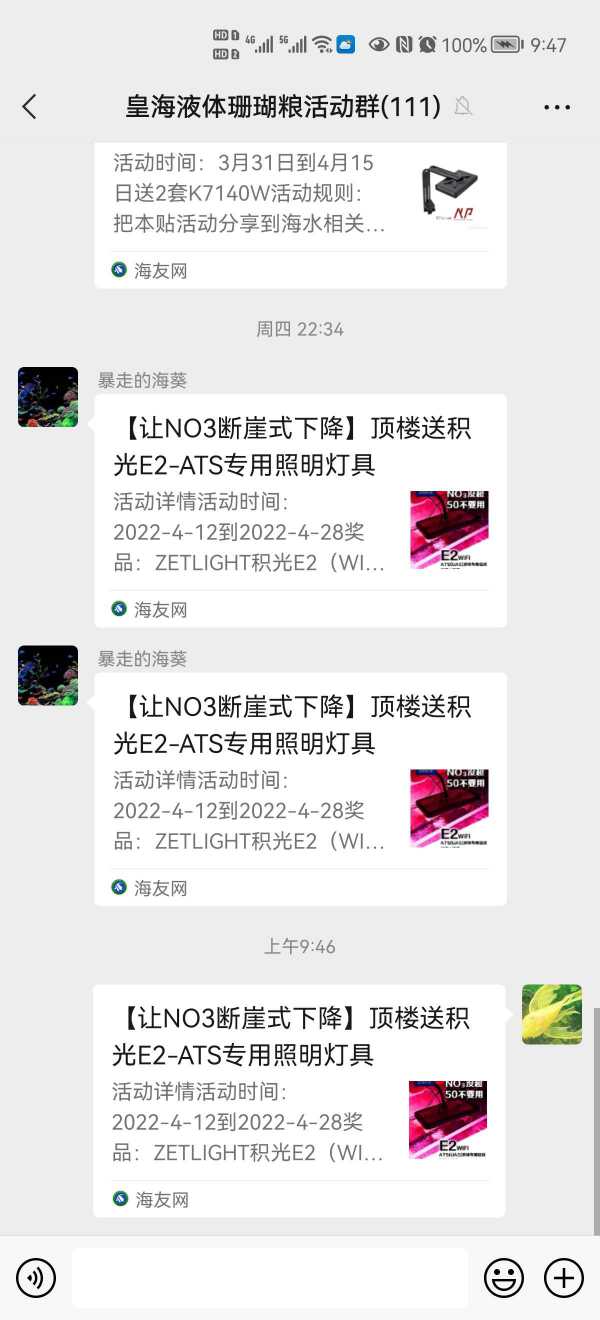
Task: Focus the message text field
Action: click(x=270, y=1277)
